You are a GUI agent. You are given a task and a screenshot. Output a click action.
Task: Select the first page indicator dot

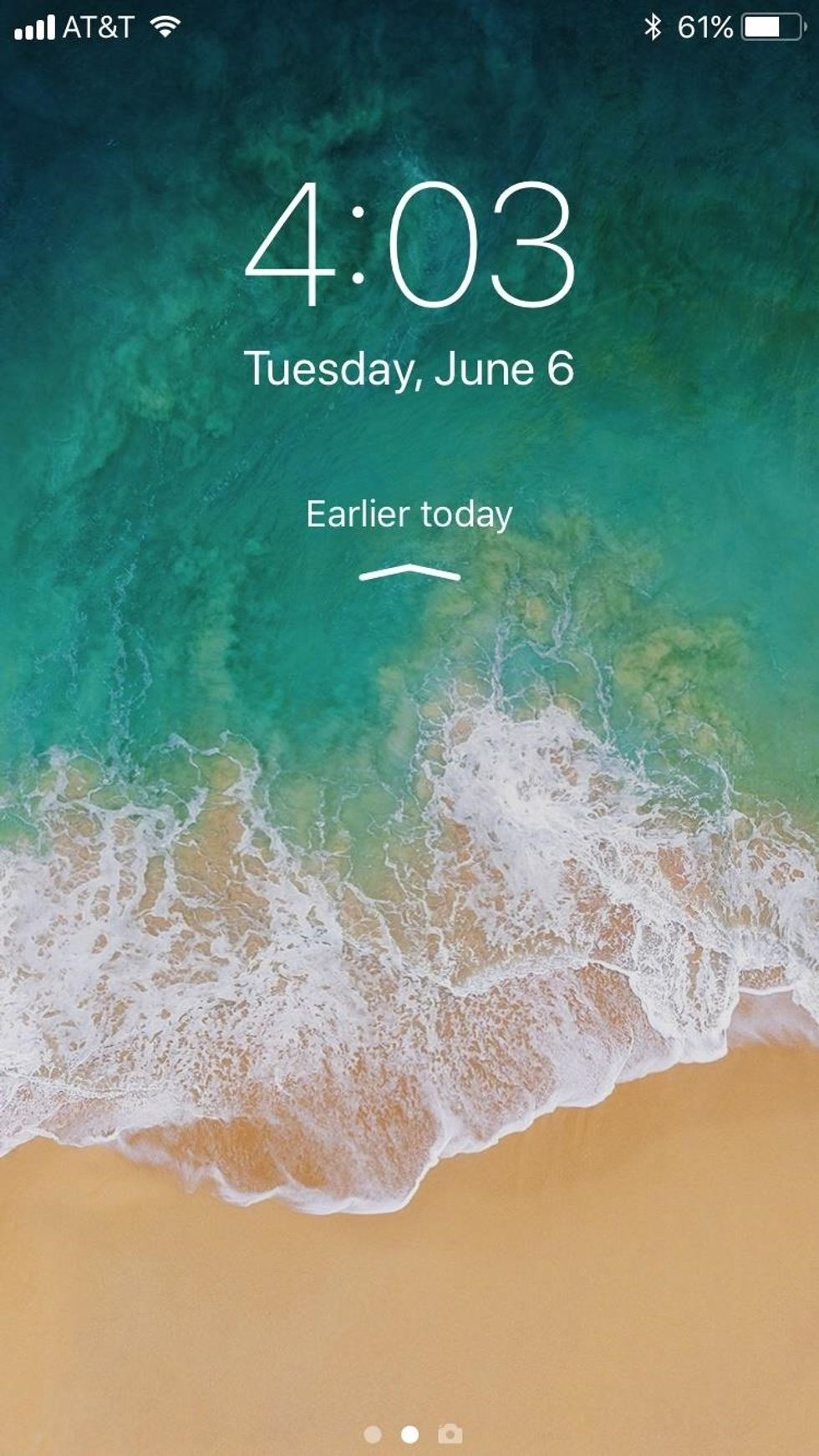373,1411
